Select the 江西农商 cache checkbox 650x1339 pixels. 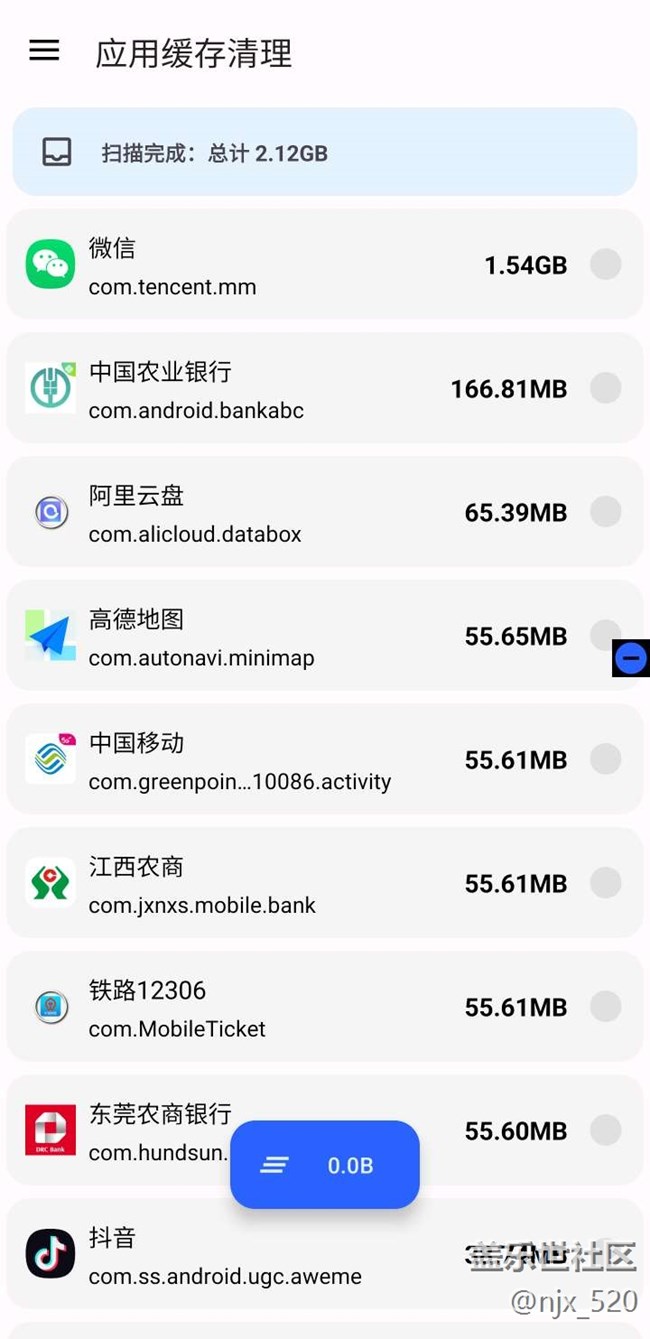(605, 883)
